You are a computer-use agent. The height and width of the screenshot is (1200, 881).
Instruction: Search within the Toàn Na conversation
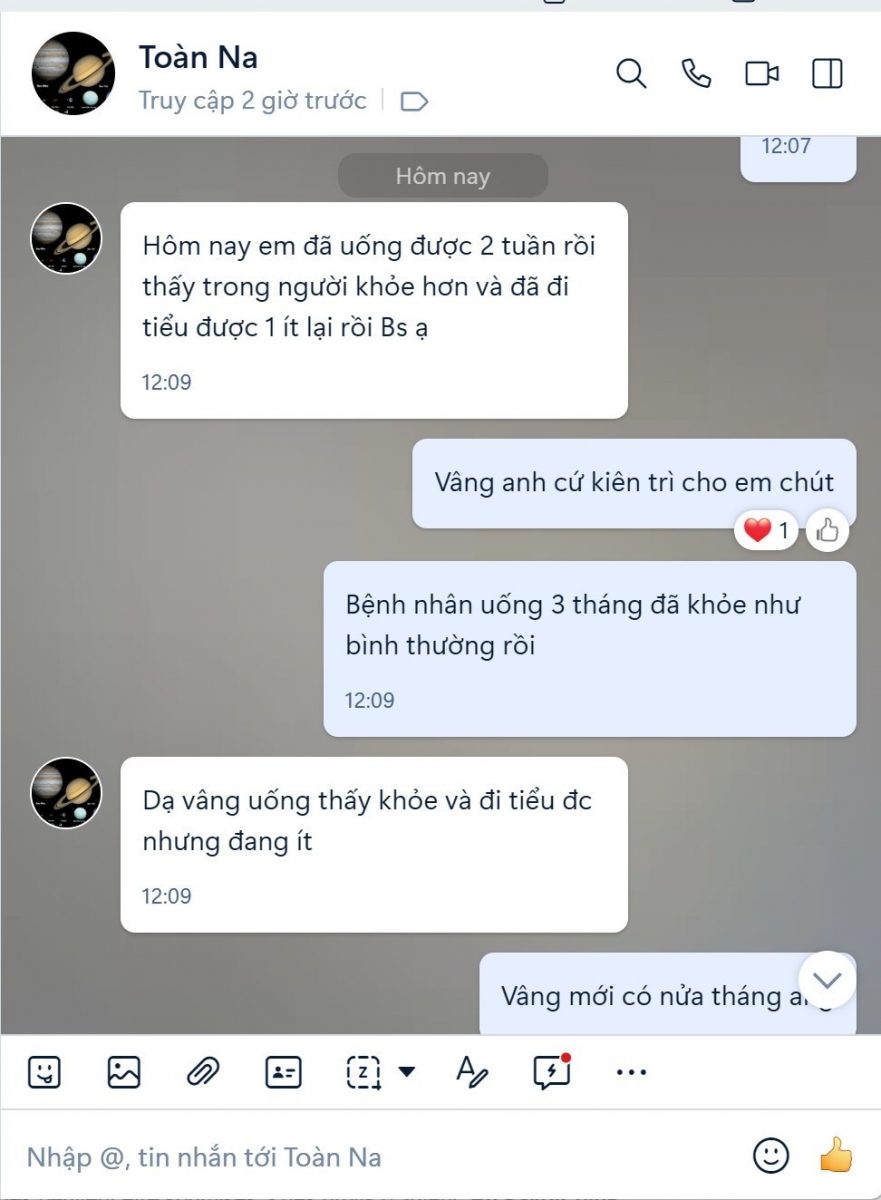pyautogui.click(x=631, y=74)
